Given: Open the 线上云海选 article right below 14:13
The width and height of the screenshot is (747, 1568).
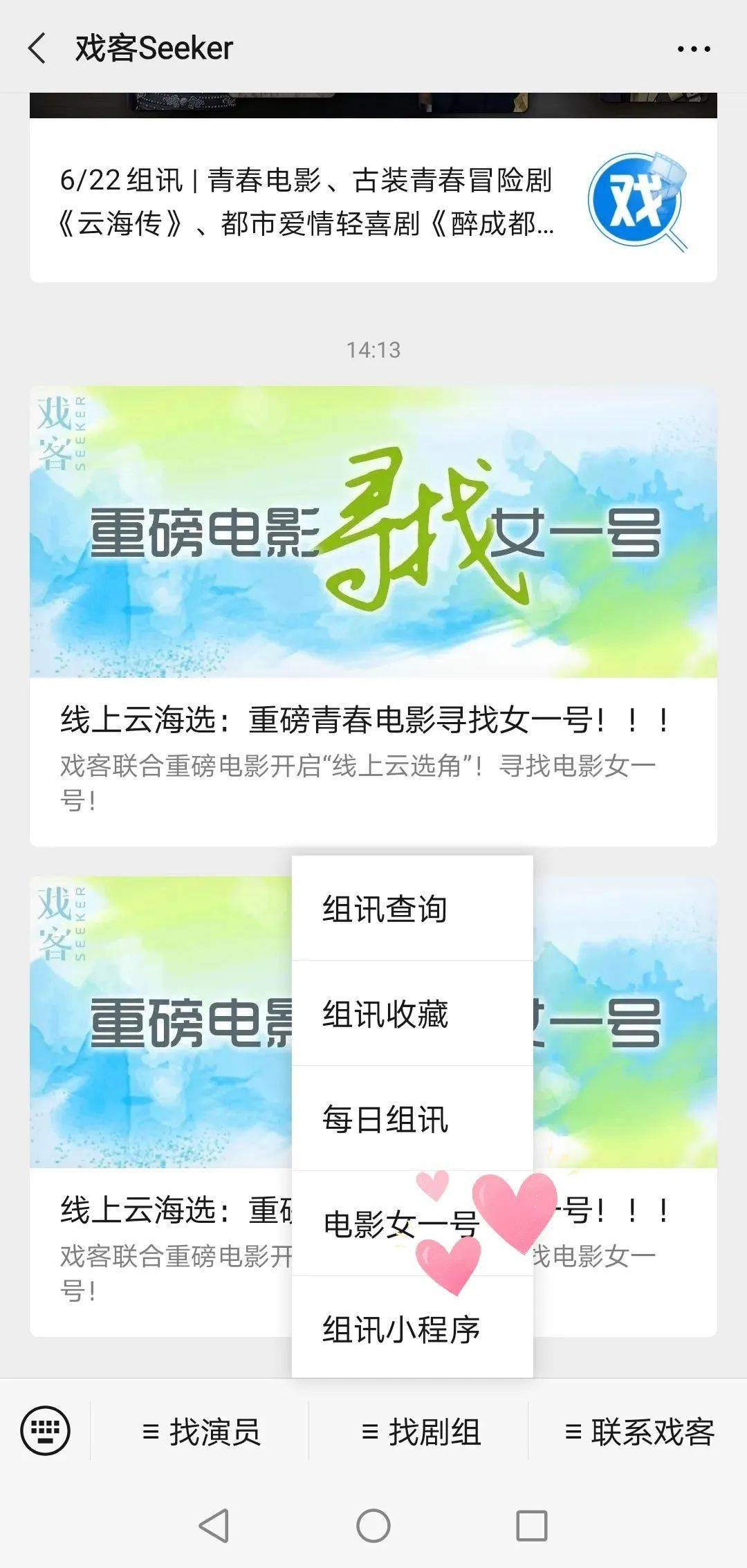Looking at the screenshot, I should pos(373,616).
